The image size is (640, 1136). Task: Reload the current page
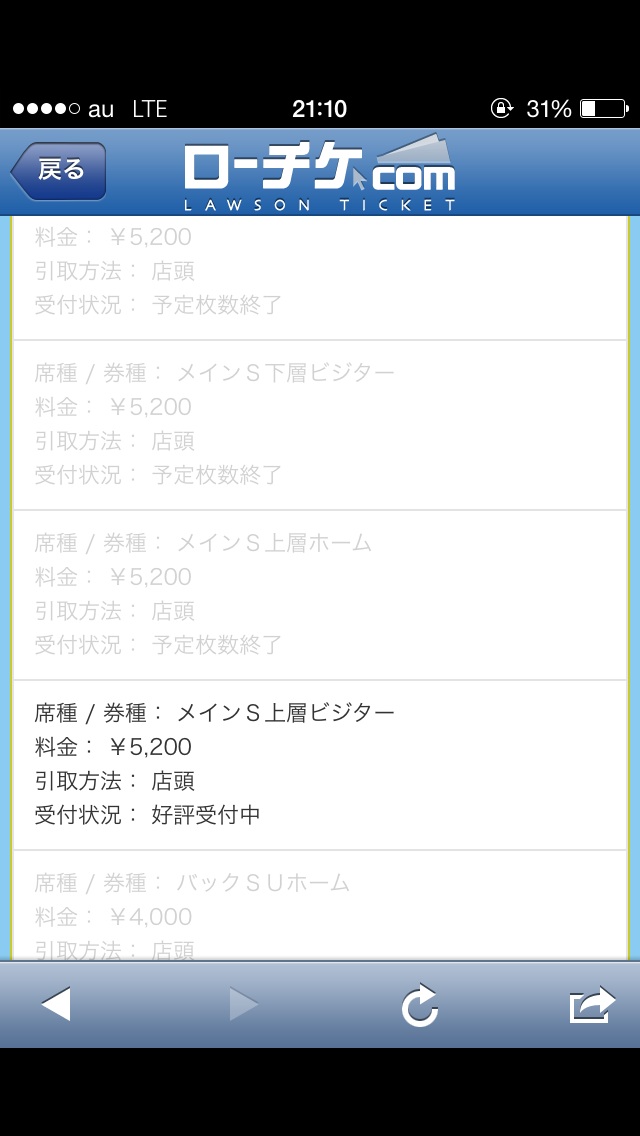[420, 1005]
